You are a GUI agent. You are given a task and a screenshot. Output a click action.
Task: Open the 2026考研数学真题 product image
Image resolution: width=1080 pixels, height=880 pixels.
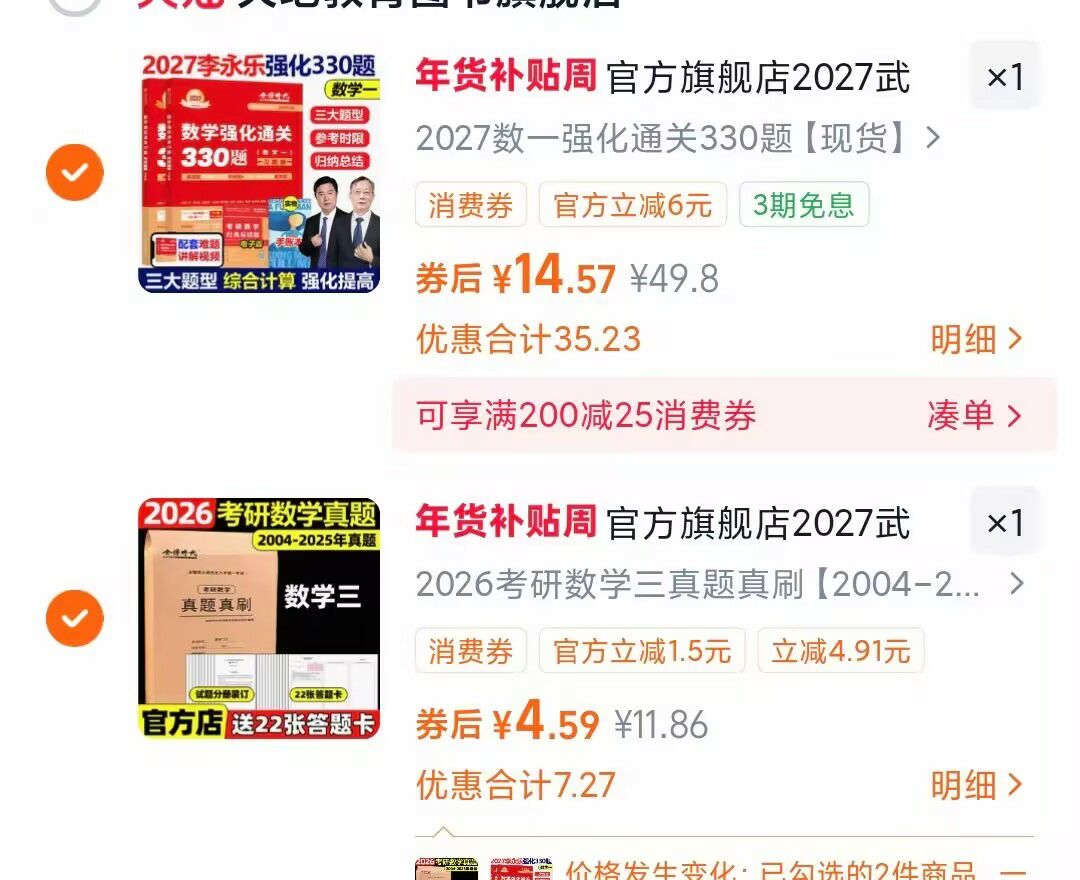(259, 618)
